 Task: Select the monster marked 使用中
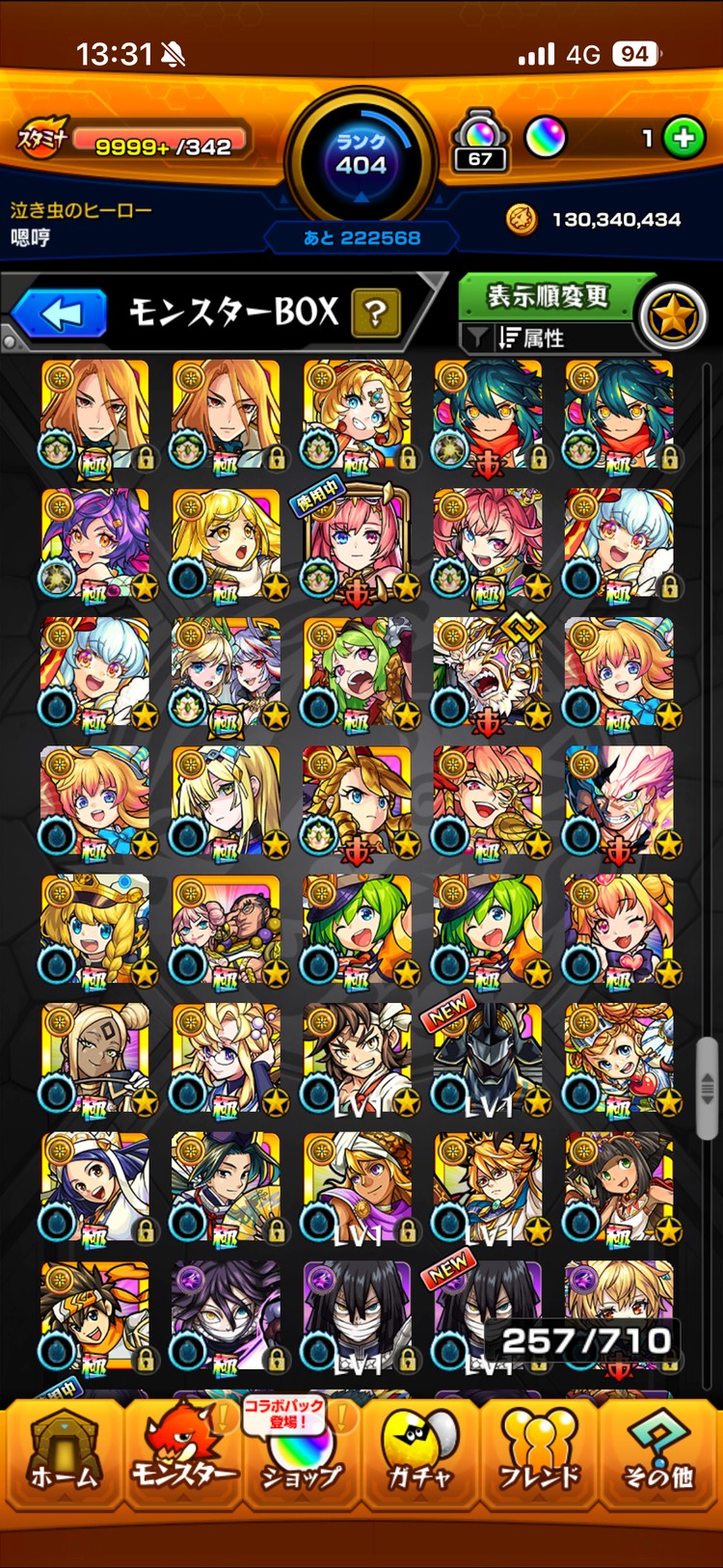pos(358,545)
